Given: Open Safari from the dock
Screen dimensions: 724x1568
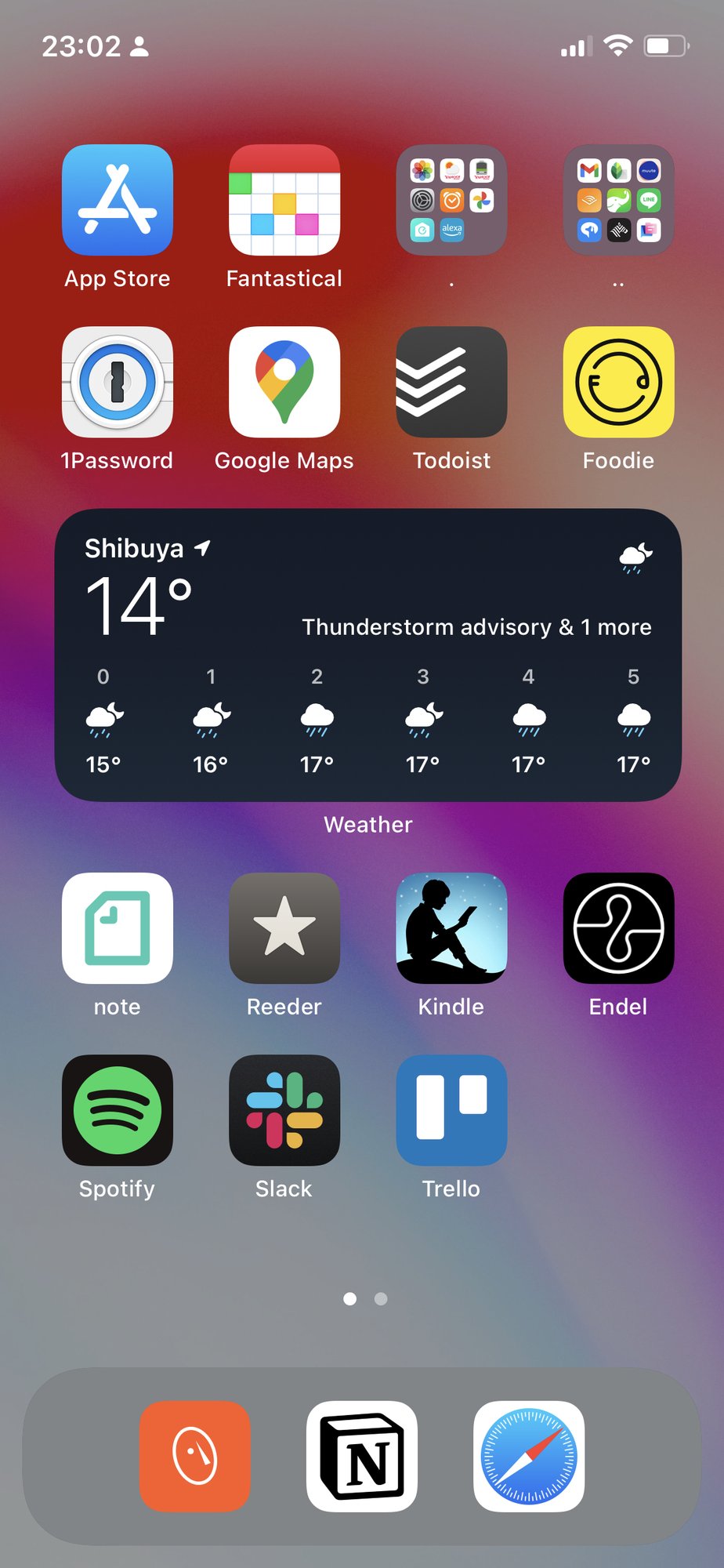Looking at the screenshot, I should pos(529,1456).
